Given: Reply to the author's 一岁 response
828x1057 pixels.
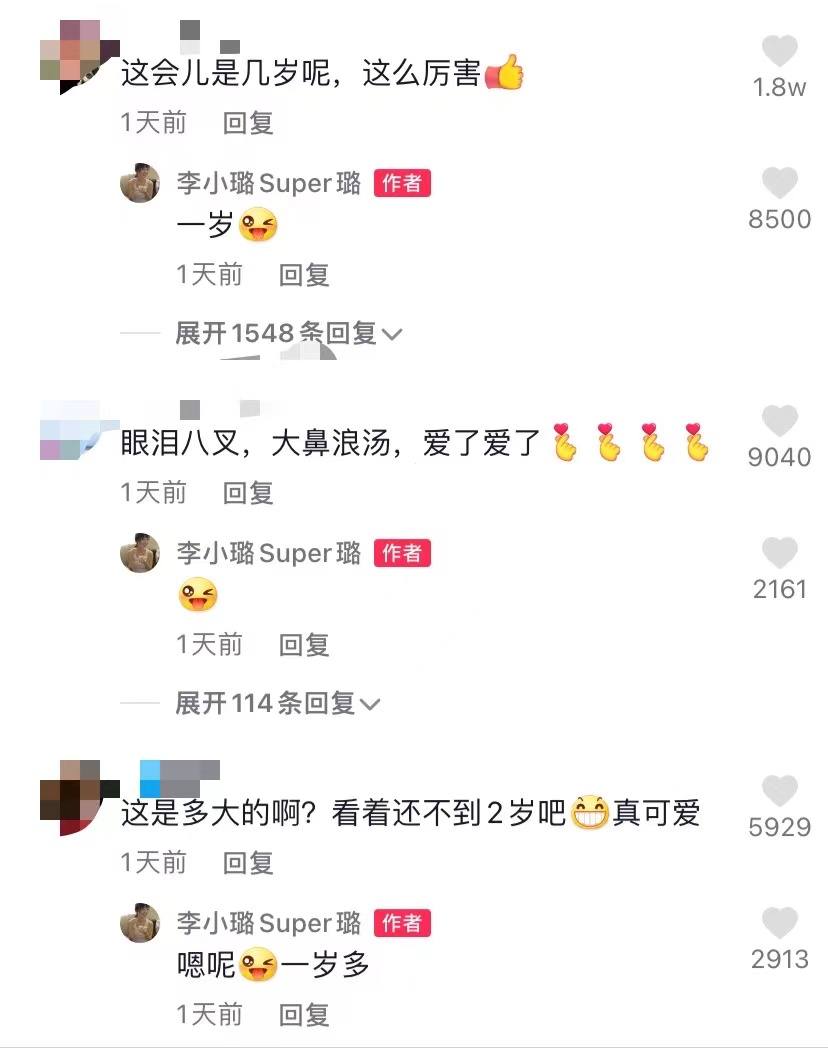Looking at the screenshot, I should pos(304,275).
